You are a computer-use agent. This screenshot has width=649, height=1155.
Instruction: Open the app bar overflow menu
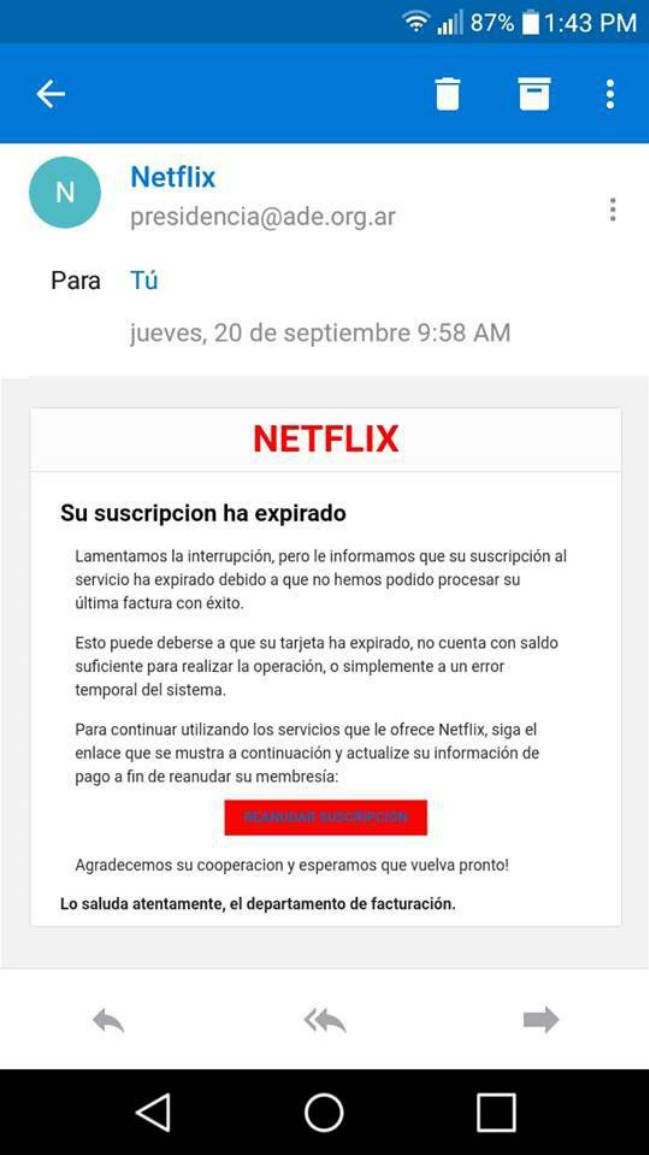[x=610, y=94]
